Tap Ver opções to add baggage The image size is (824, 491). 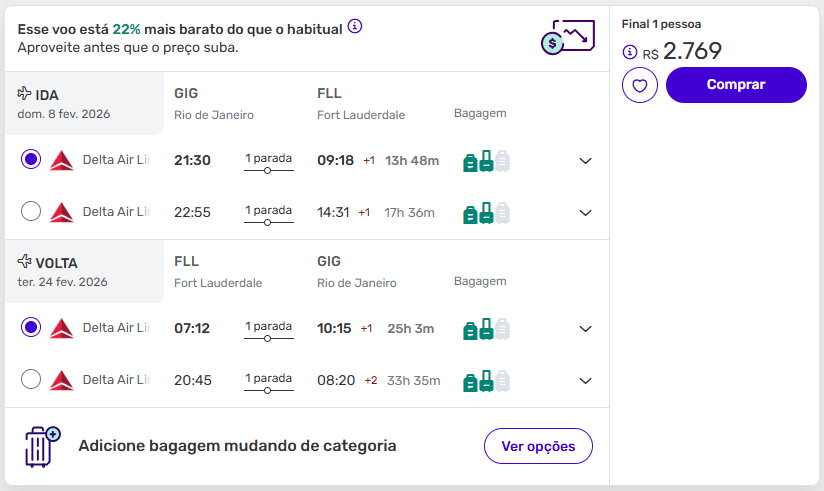[538, 446]
